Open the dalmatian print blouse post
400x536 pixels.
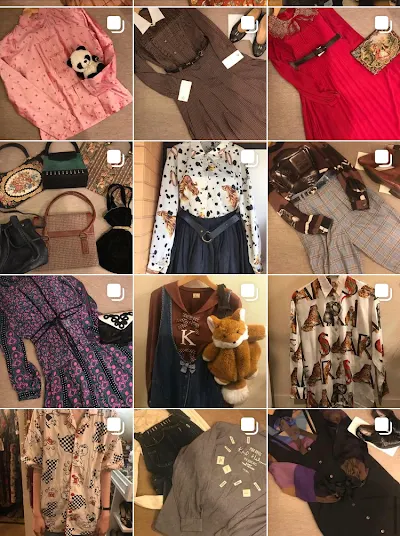pyautogui.click(x=200, y=208)
